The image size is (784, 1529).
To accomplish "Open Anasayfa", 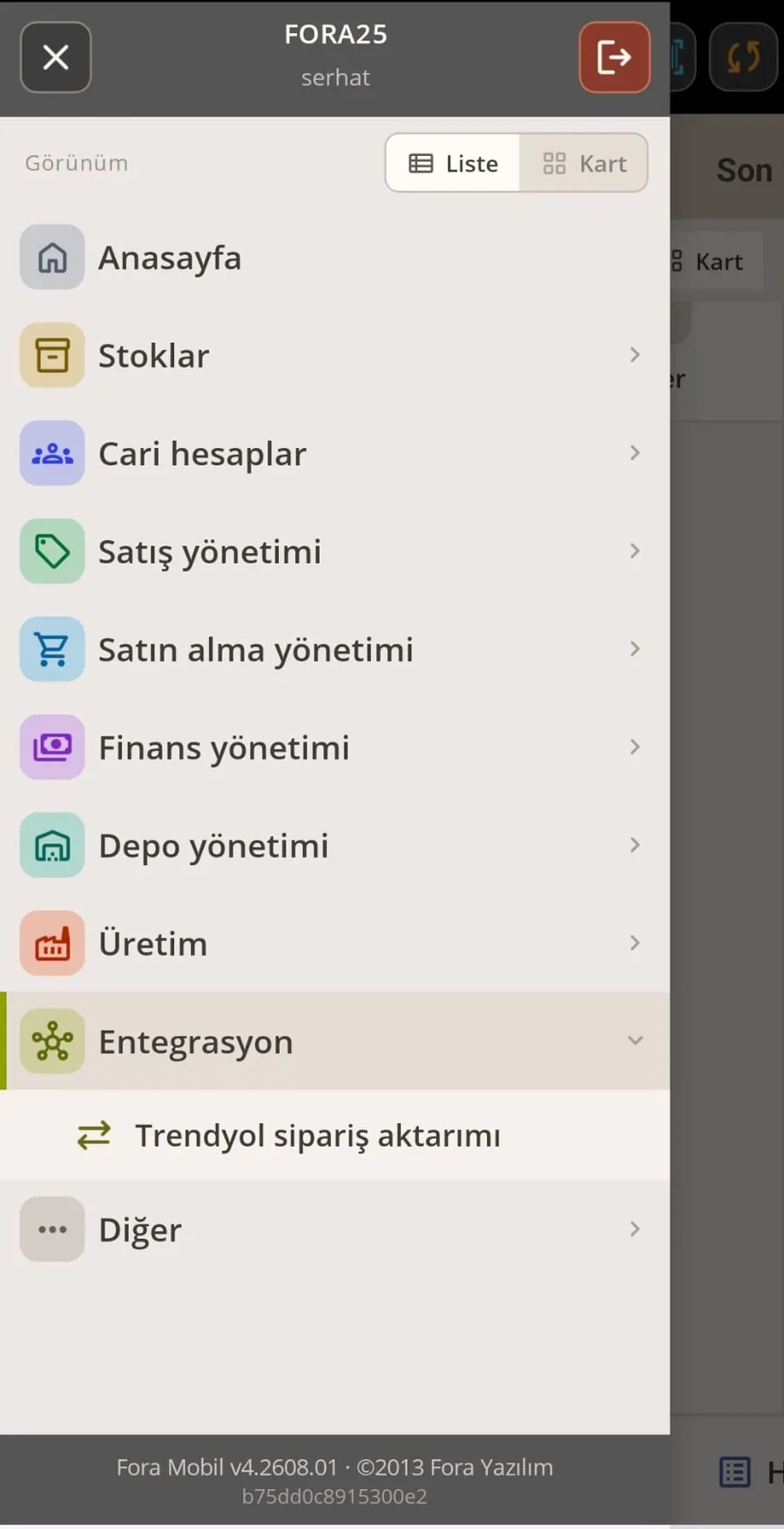I will tap(335, 258).
